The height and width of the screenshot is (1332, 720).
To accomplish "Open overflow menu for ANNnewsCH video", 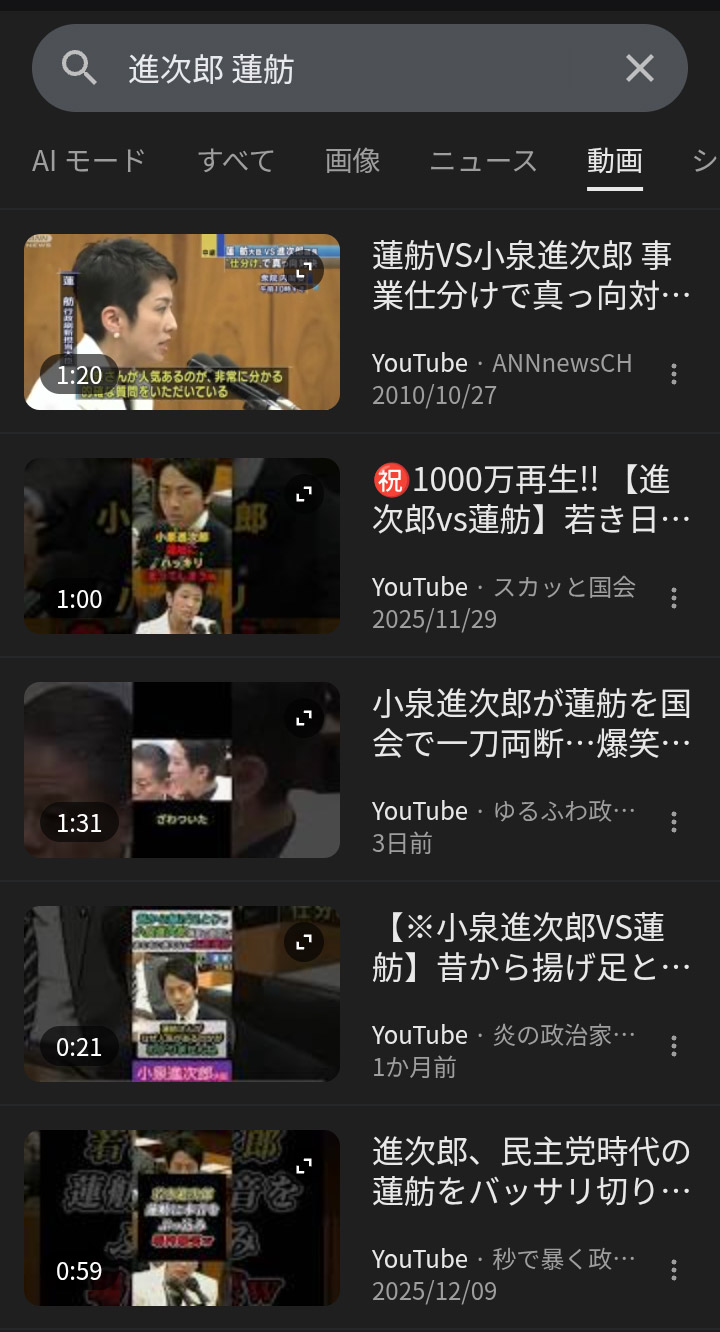I will click(674, 374).
